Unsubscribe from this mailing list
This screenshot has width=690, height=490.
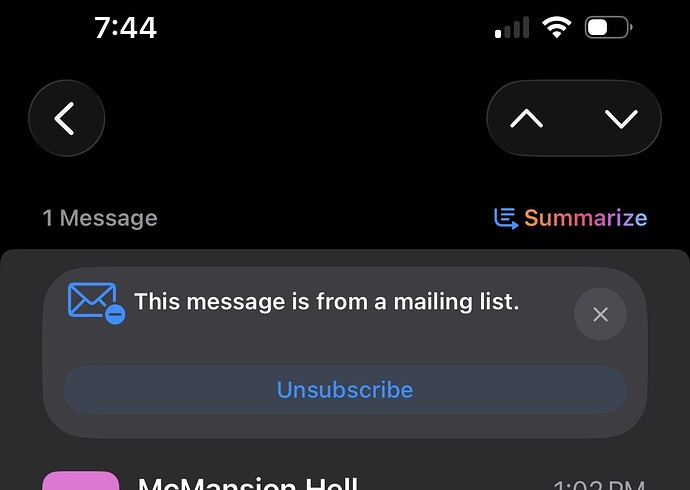(x=344, y=390)
